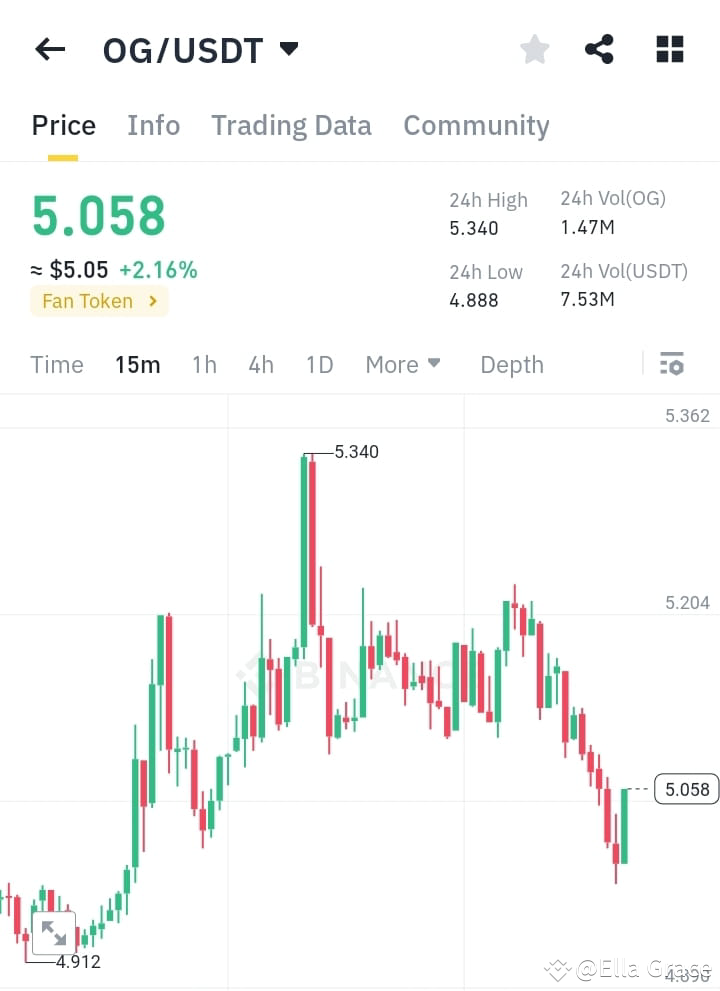Tap the back arrow to exit the chart
720x991 pixels.
pyautogui.click(x=50, y=48)
